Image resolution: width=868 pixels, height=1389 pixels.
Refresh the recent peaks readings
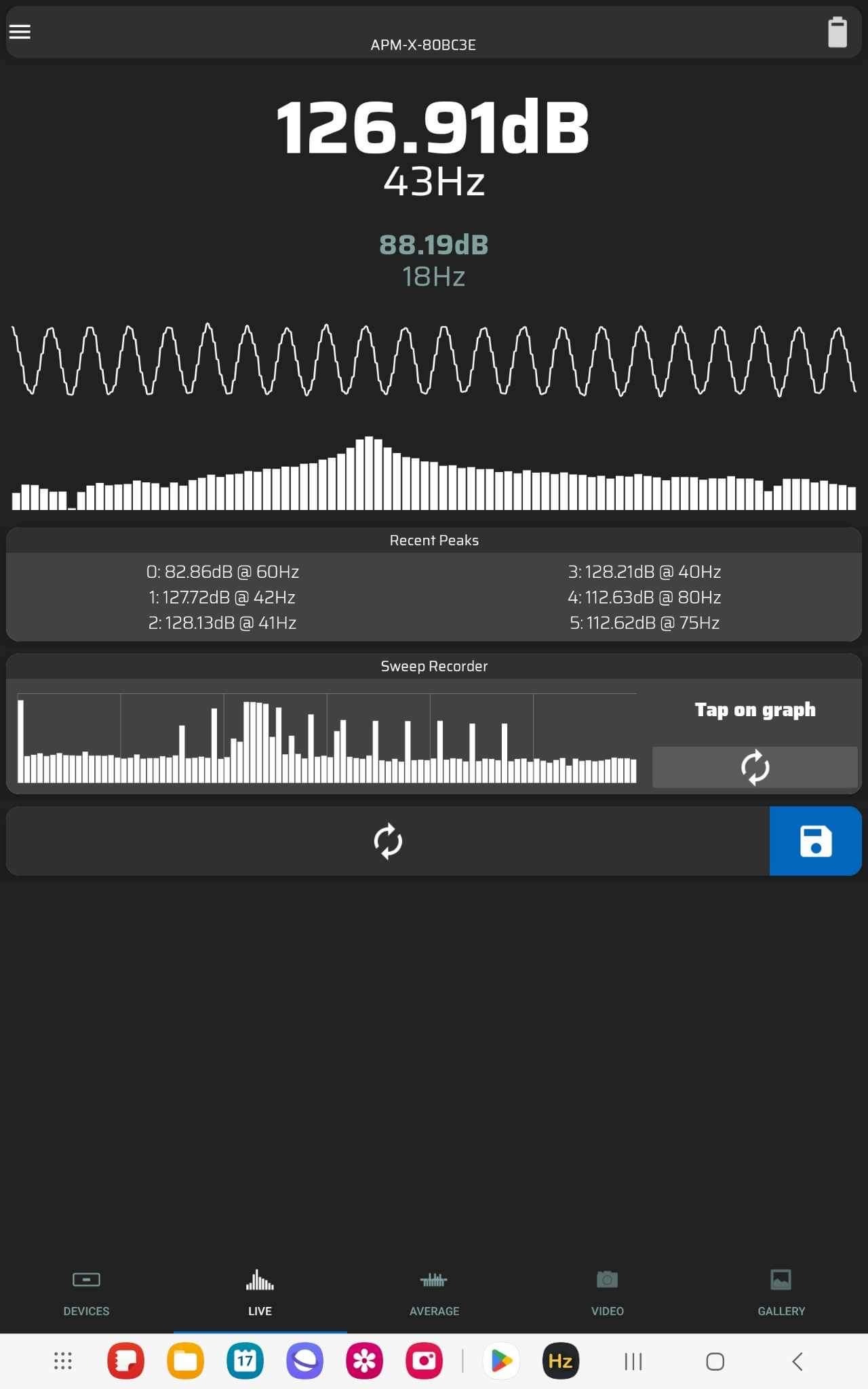(388, 841)
